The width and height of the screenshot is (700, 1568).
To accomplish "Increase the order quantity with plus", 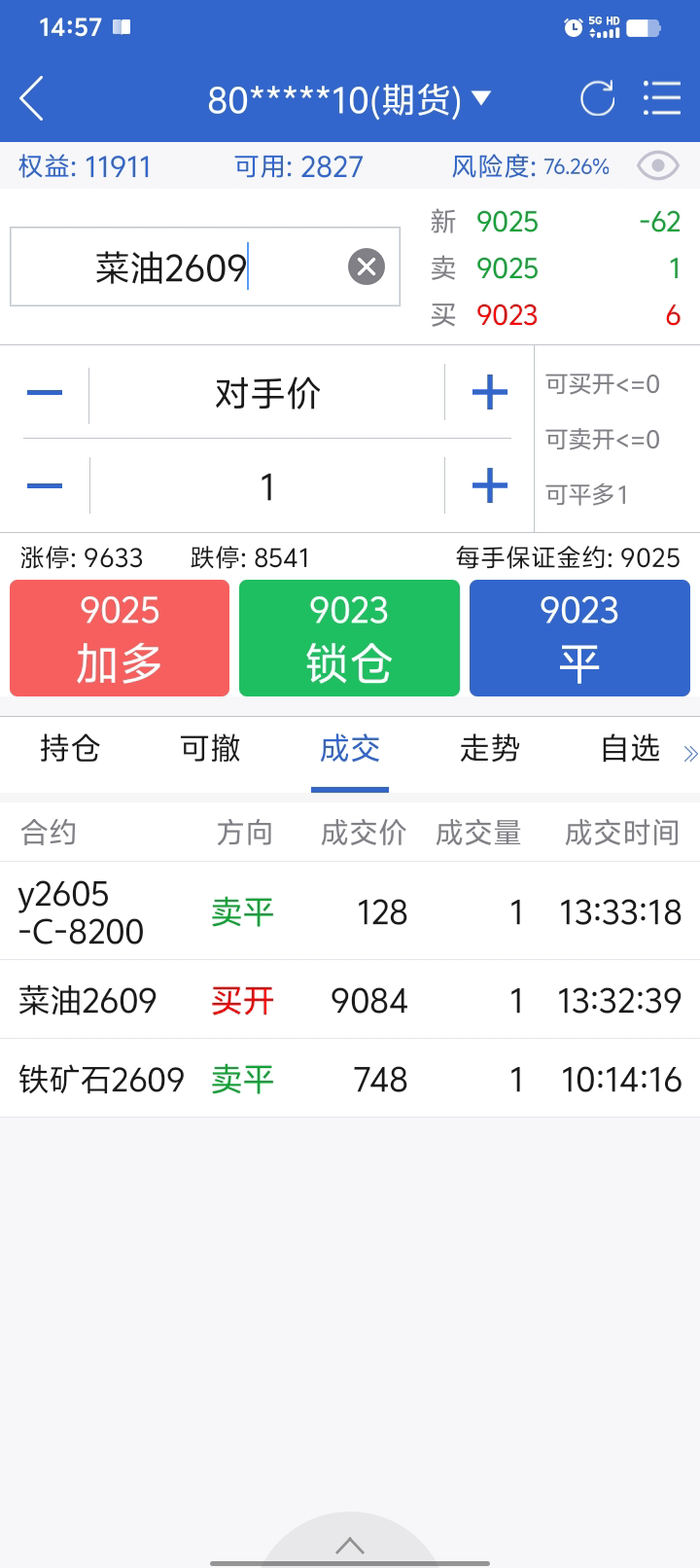I will point(489,485).
